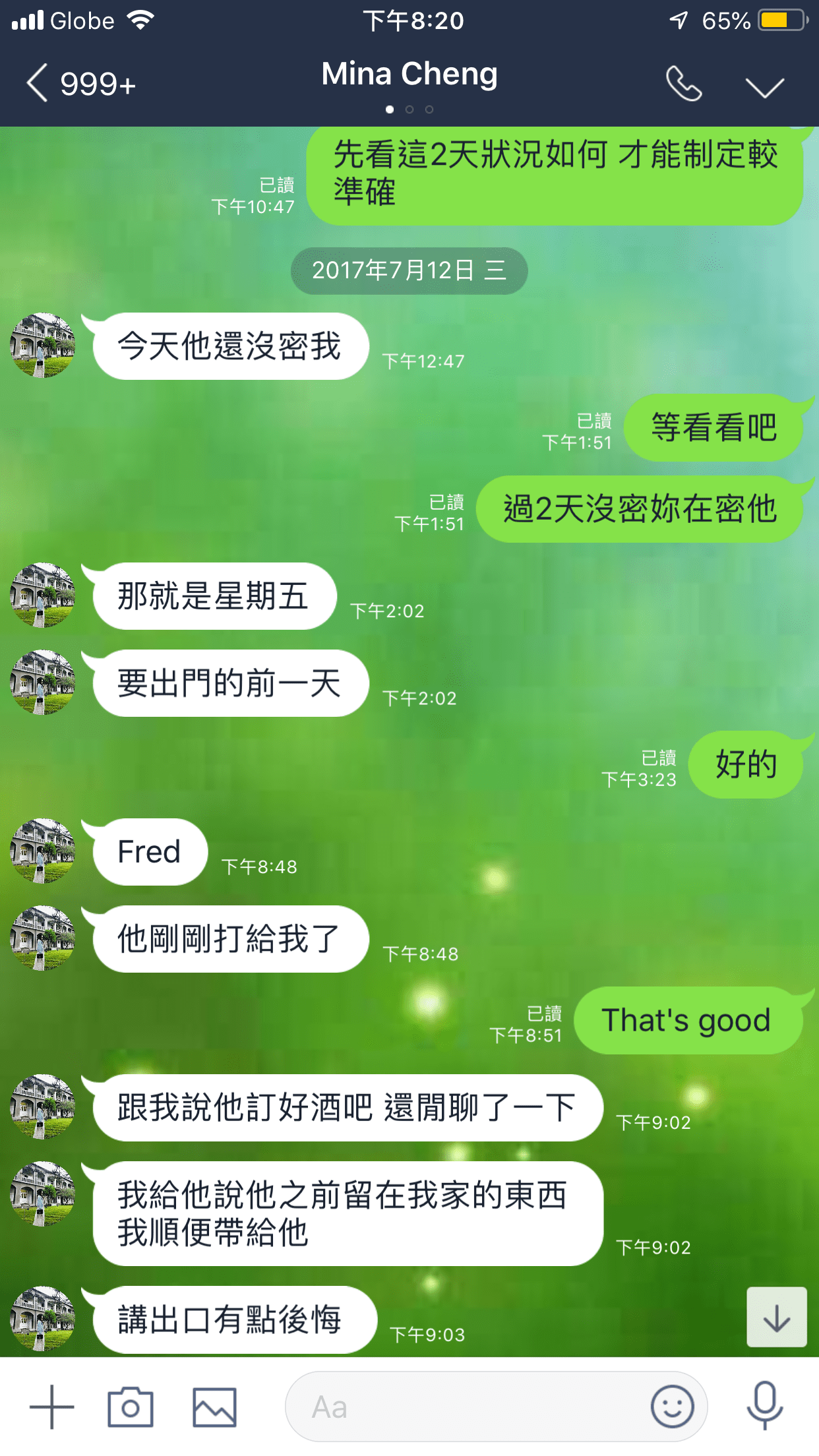Open the camera to take a photo
This screenshot has width=819, height=1456.
tap(130, 1407)
